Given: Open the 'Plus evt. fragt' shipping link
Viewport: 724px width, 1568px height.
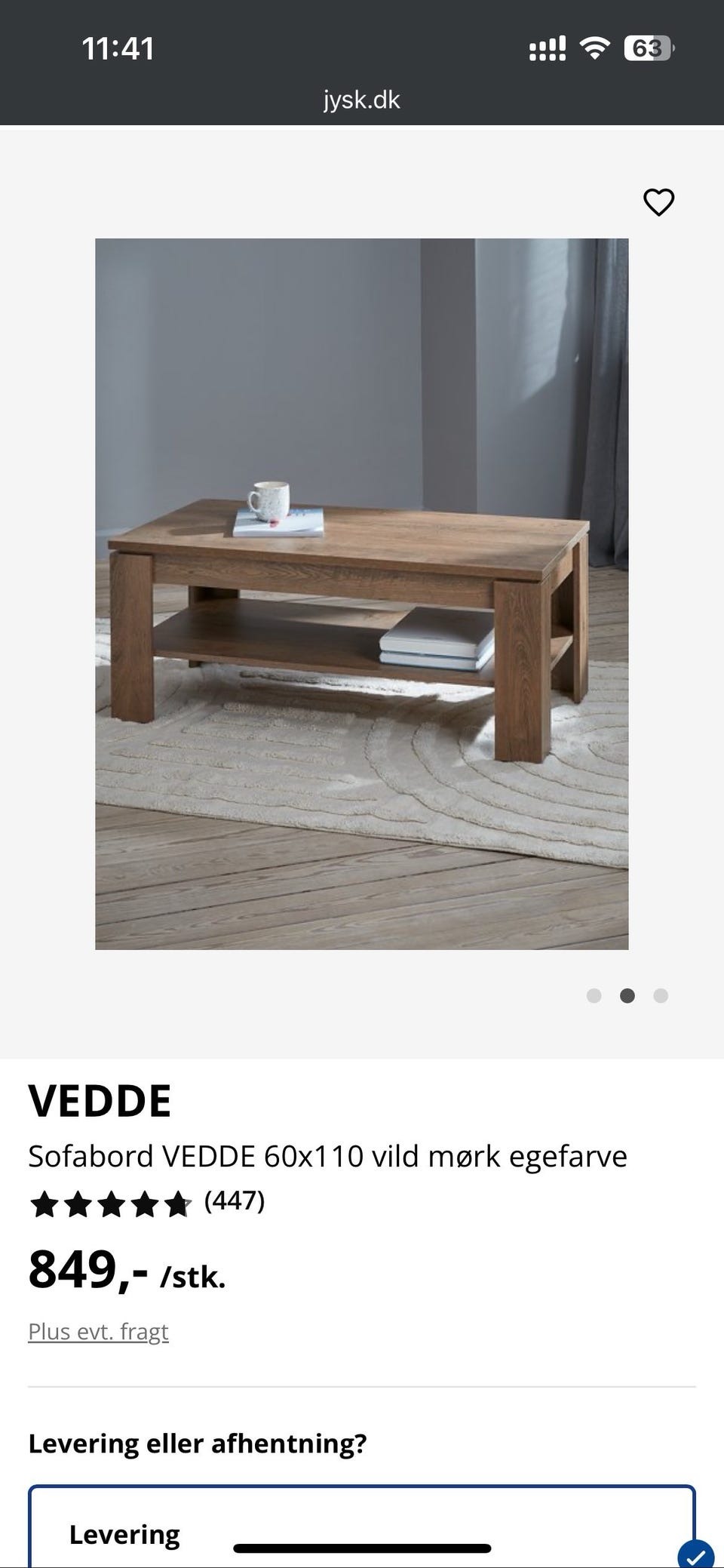Looking at the screenshot, I should [x=98, y=1330].
